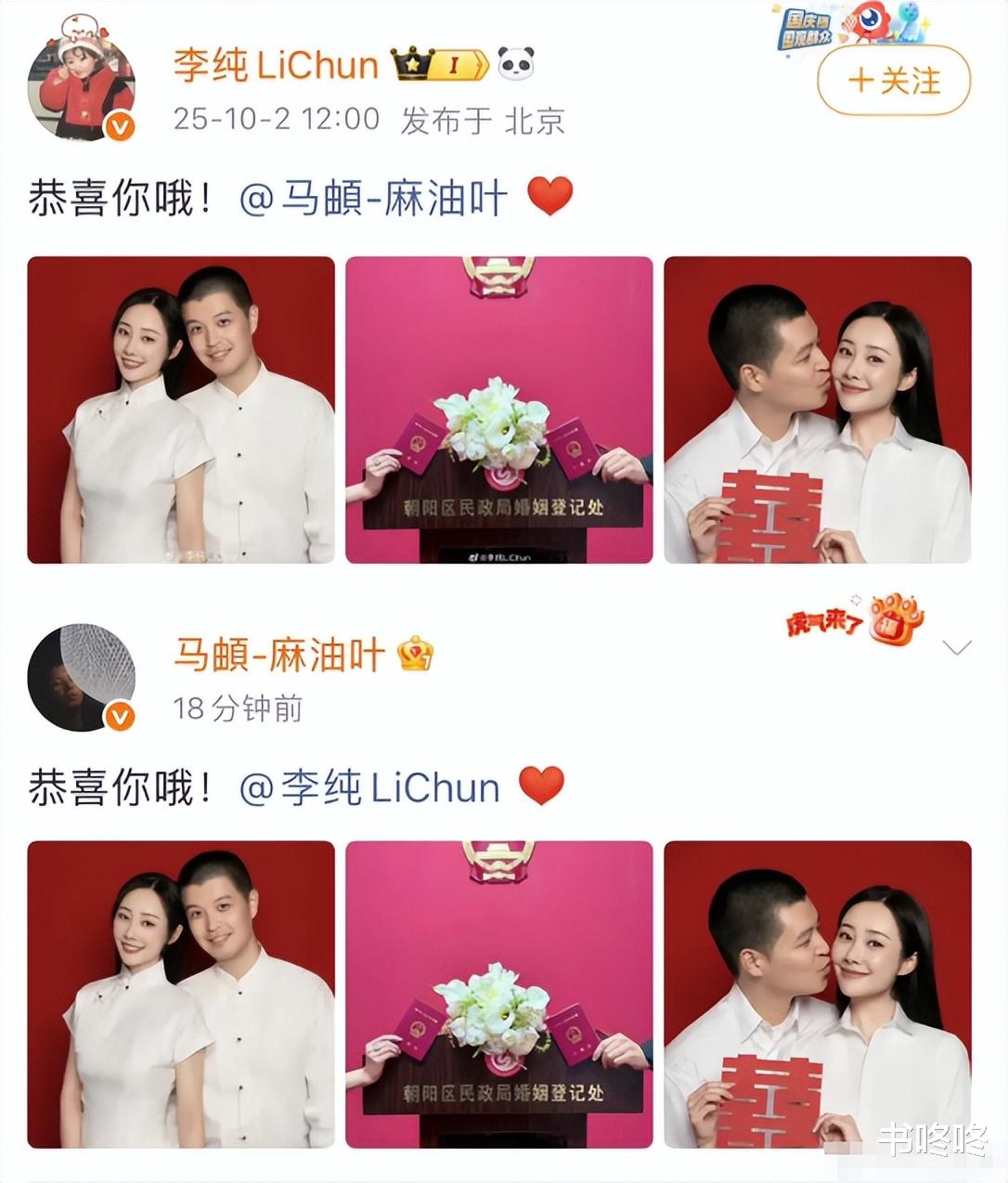This screenshot has width=1008, height=1183.
Task: Expand the chevron menu on 马頔-麻油叶's post
Action: pos(956,647)
